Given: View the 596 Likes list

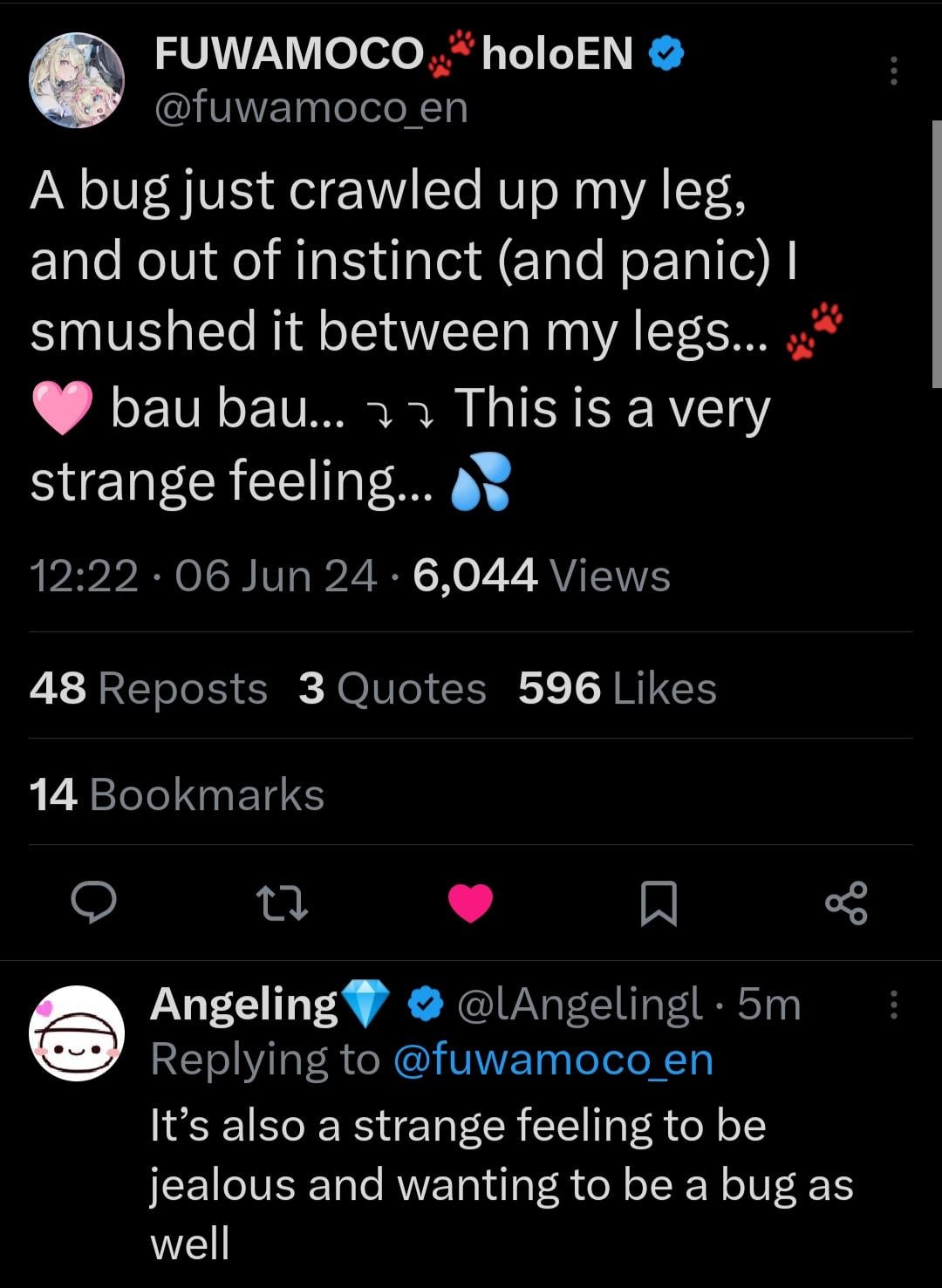Looking at the screenshot, I should [x=617, y=689].
